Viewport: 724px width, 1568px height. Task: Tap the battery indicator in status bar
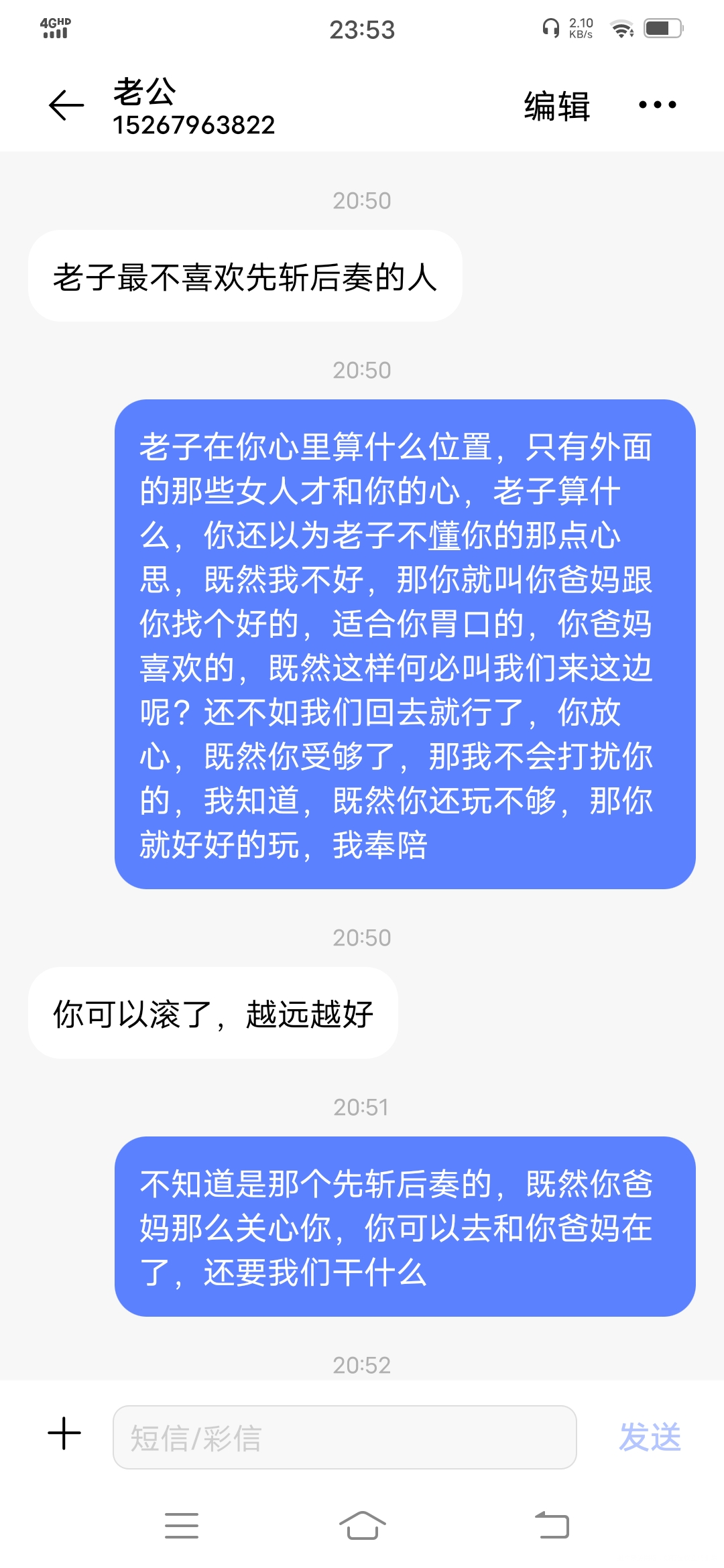click(x=664, y=28)
